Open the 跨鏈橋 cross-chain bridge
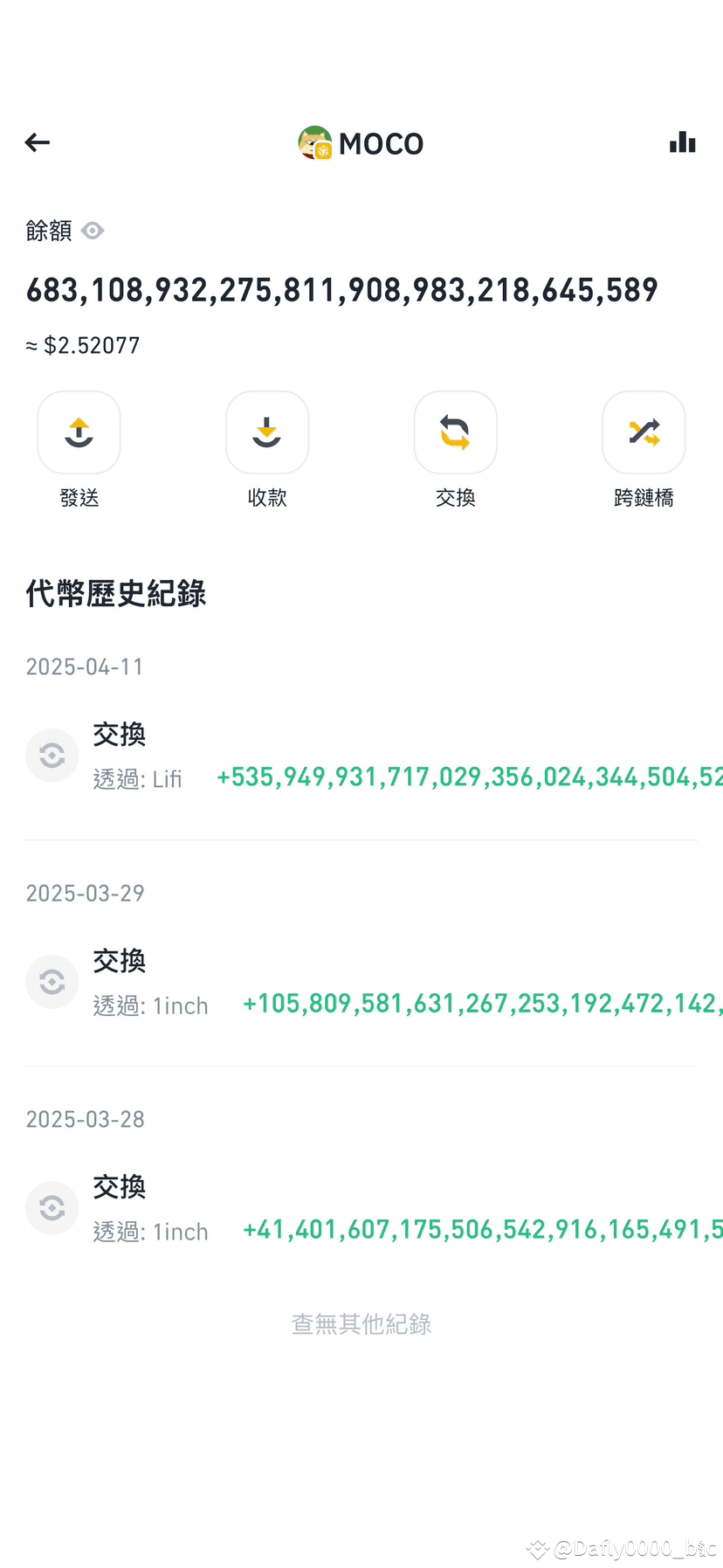The image size is (723, 1568). click(x=644, y=432)
